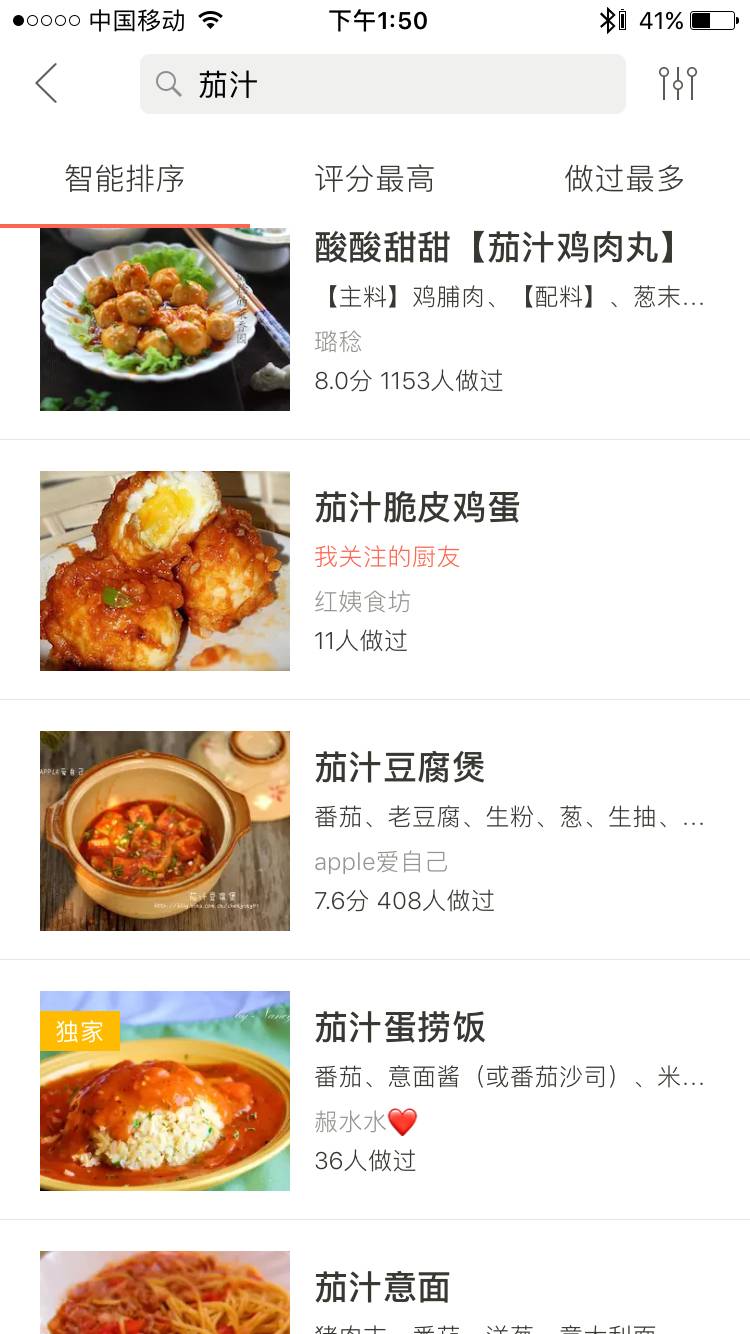Go back using the left arrow
Image resolution: width=750 pixels, height=1334 pixels.
47,84
